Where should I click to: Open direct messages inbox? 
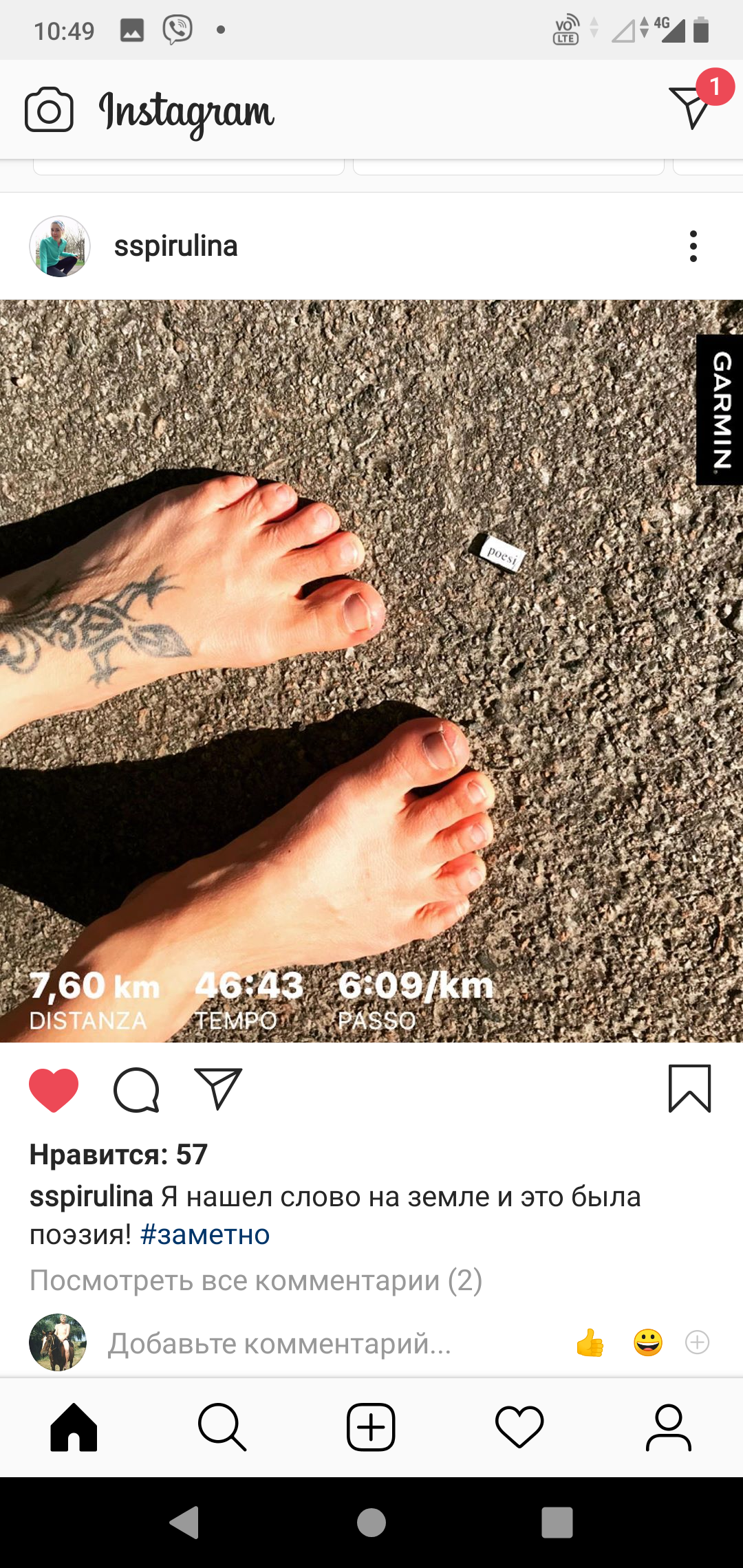[x=691, y=108]
